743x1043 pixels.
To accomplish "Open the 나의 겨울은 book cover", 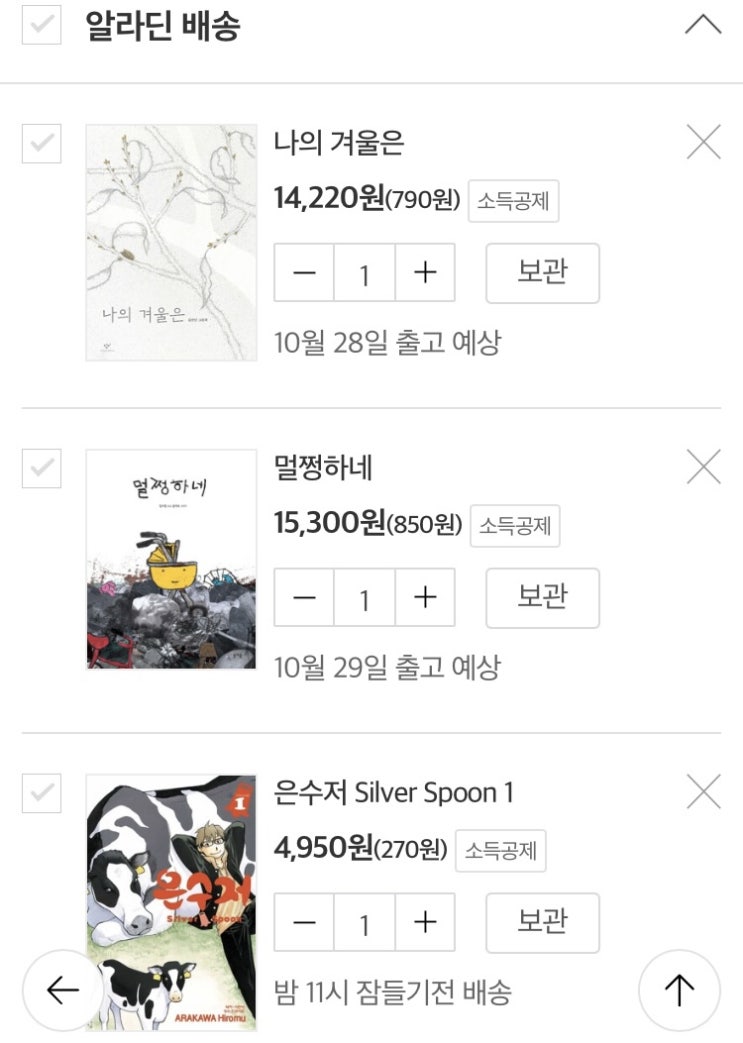I will [172, 242].
